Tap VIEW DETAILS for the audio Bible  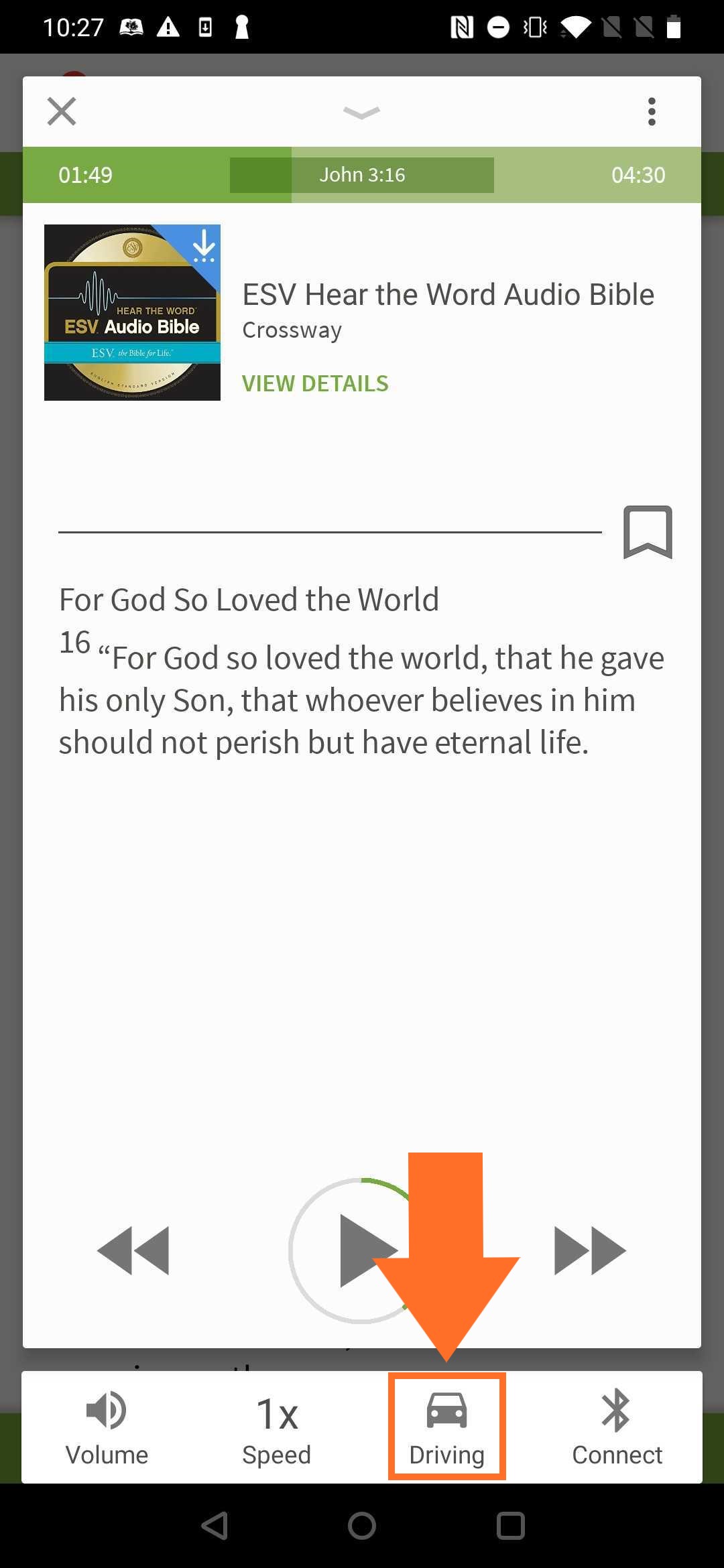tap(315, 383)
